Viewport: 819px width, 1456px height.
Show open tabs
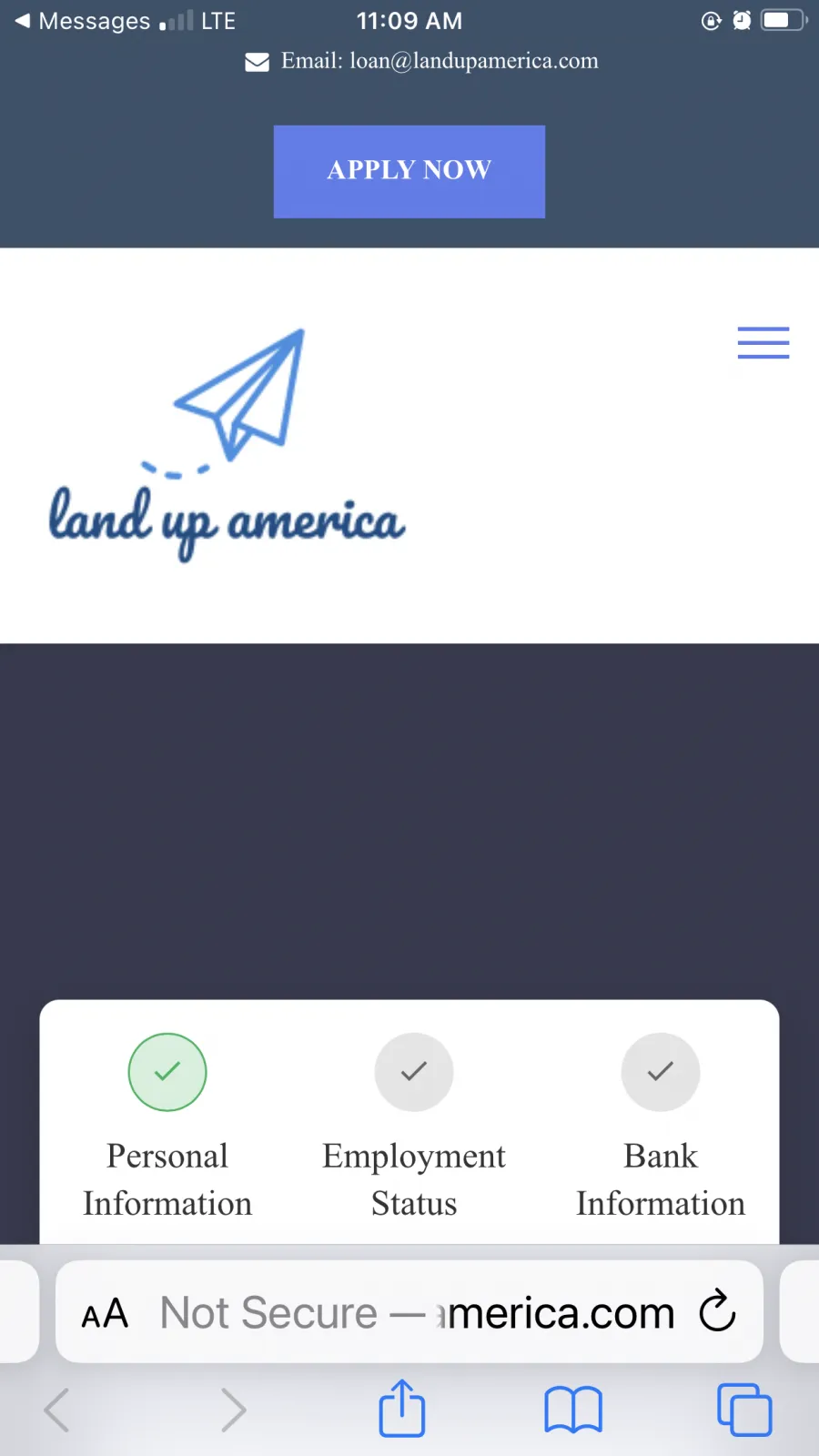[744, 1410]
